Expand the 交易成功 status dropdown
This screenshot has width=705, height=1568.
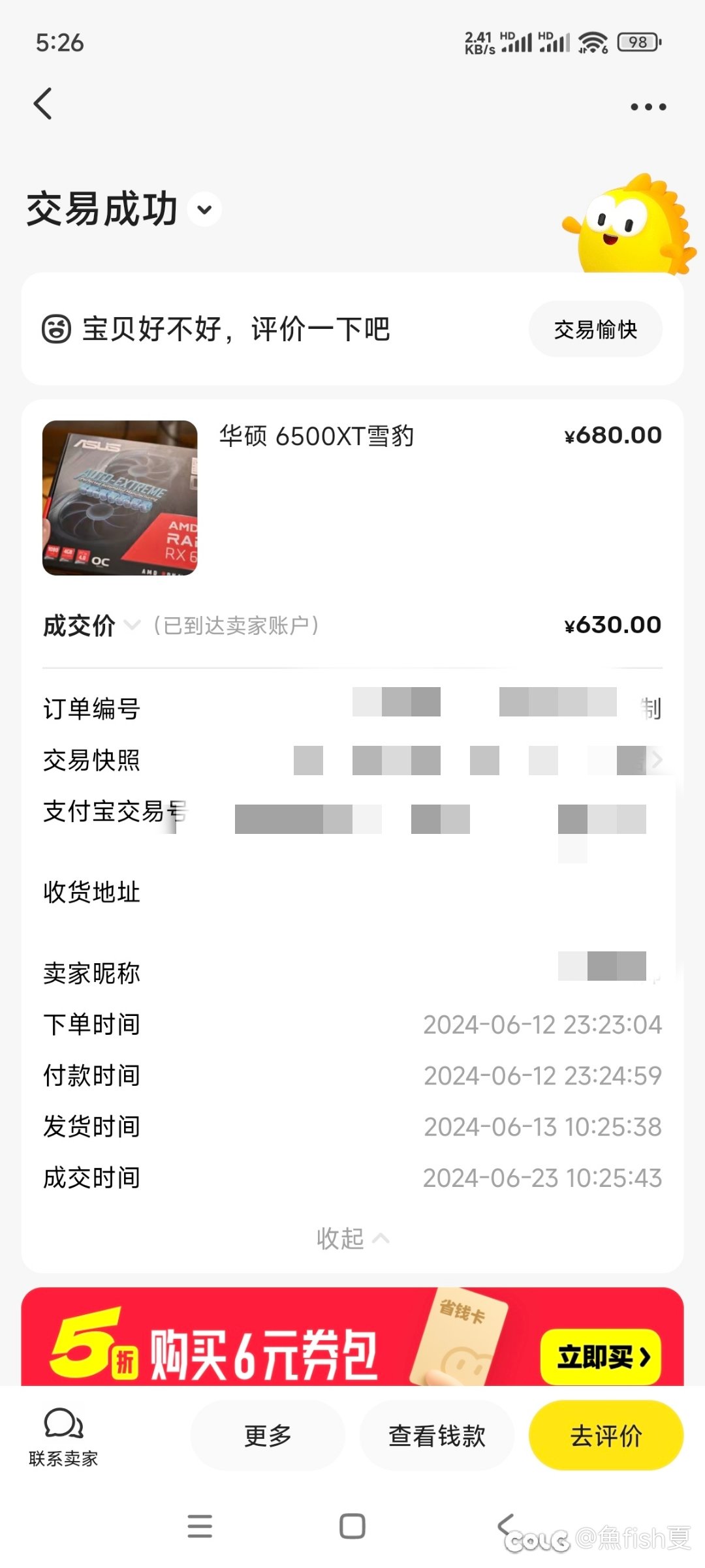coord(205,209)
